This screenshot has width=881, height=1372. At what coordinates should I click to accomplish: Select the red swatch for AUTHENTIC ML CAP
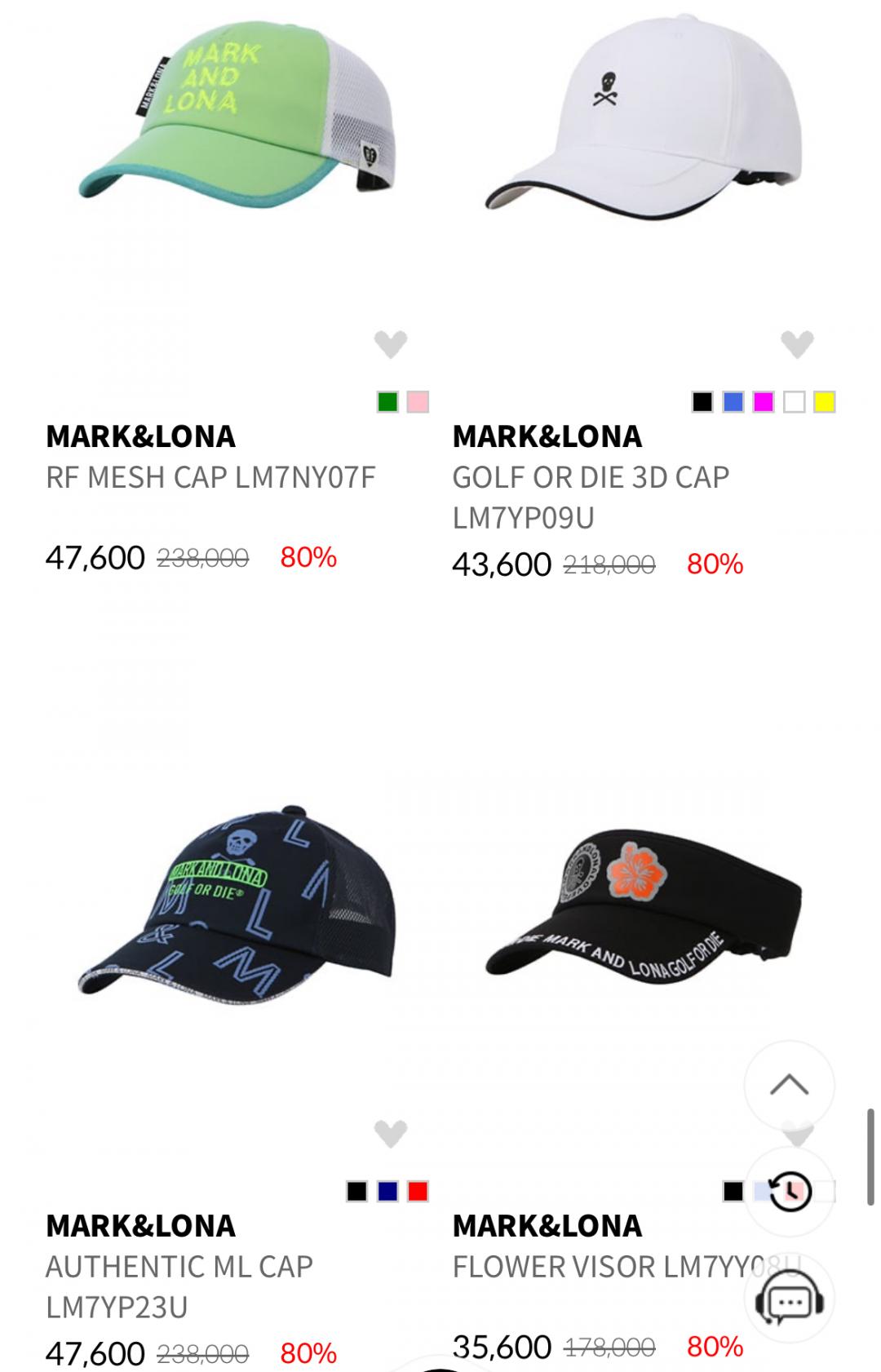point(418,1192)
